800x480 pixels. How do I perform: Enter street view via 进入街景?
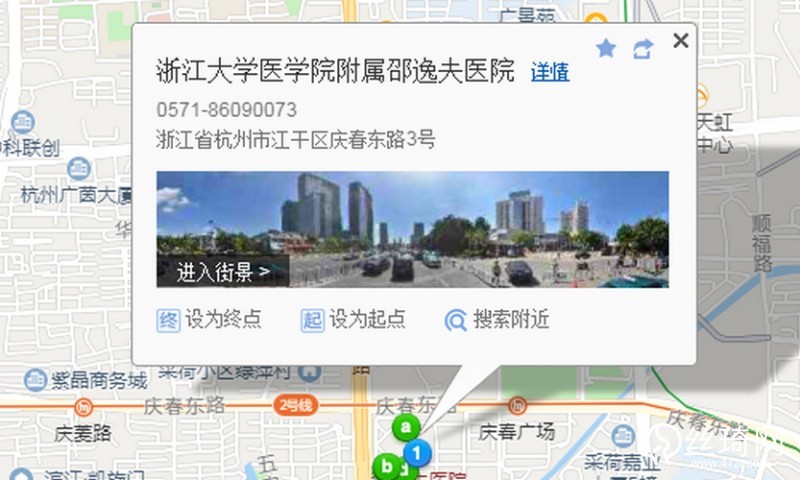(x=223, y=270)
